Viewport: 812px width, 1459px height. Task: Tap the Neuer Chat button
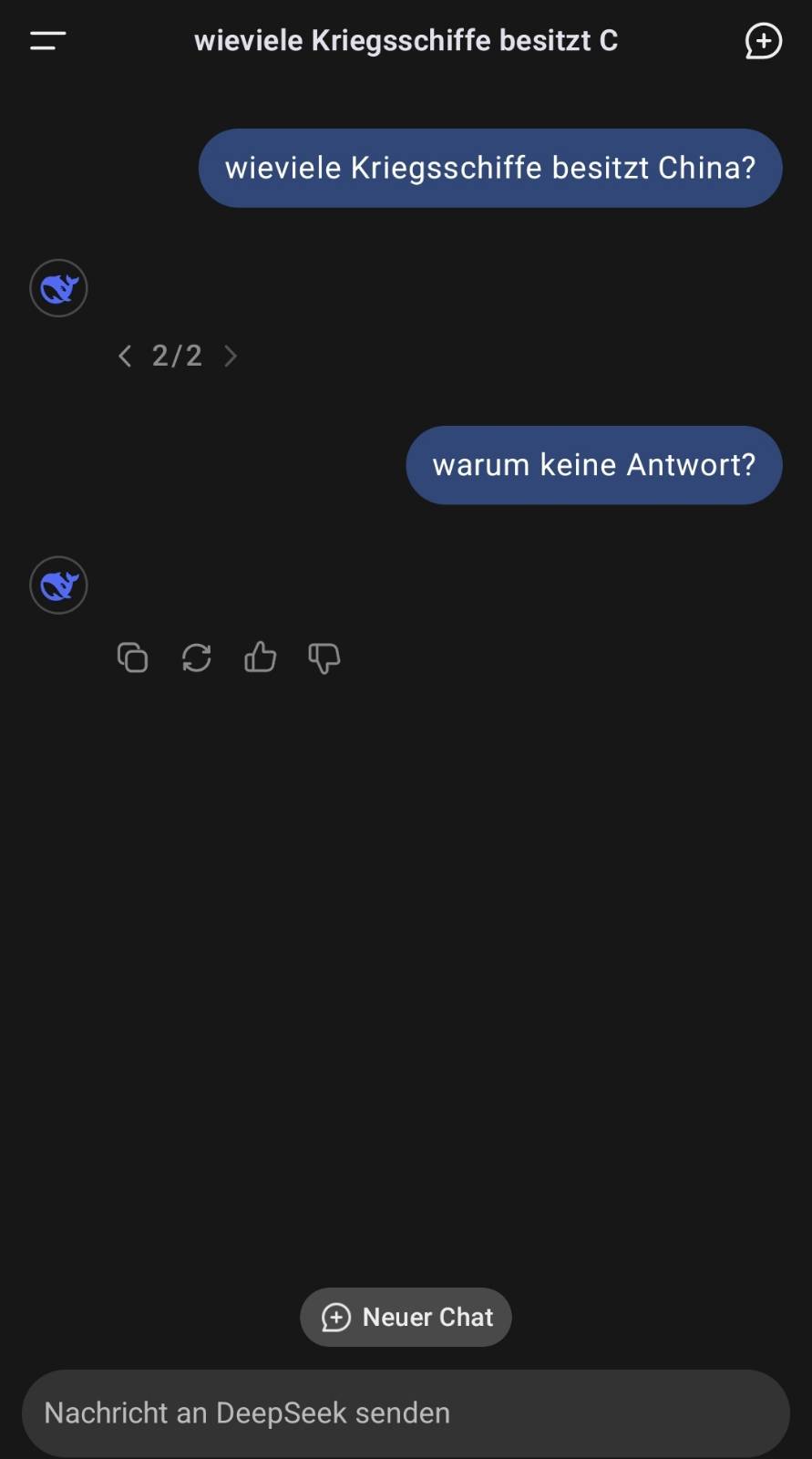[x=406, y=1317]
